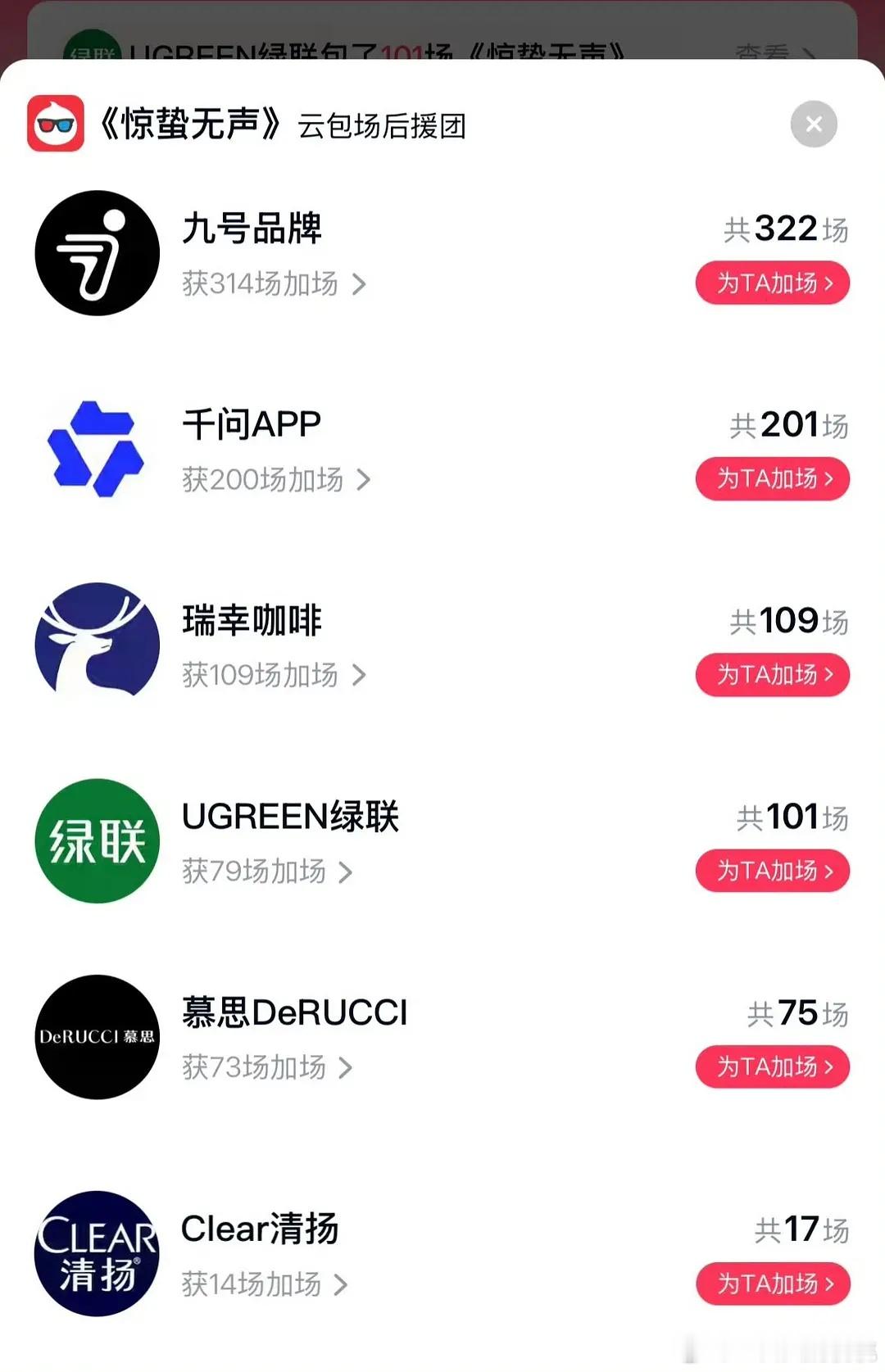Select the 慕思DeRUCCI black logo
This screenshot has width=885, height=1372.
pyautogui.click(x=97, y=1037)
